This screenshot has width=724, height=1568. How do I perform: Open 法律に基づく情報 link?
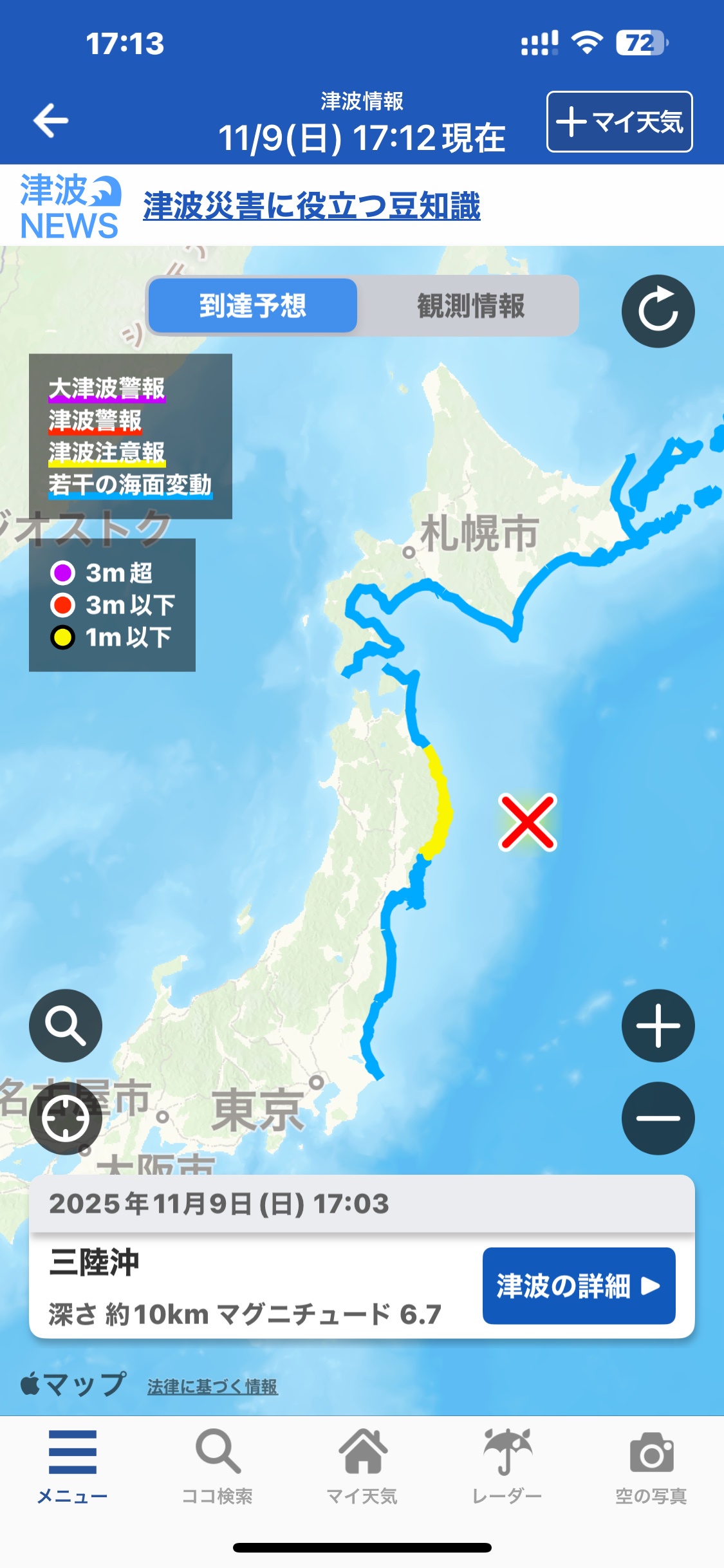(x=212, y=1386)
